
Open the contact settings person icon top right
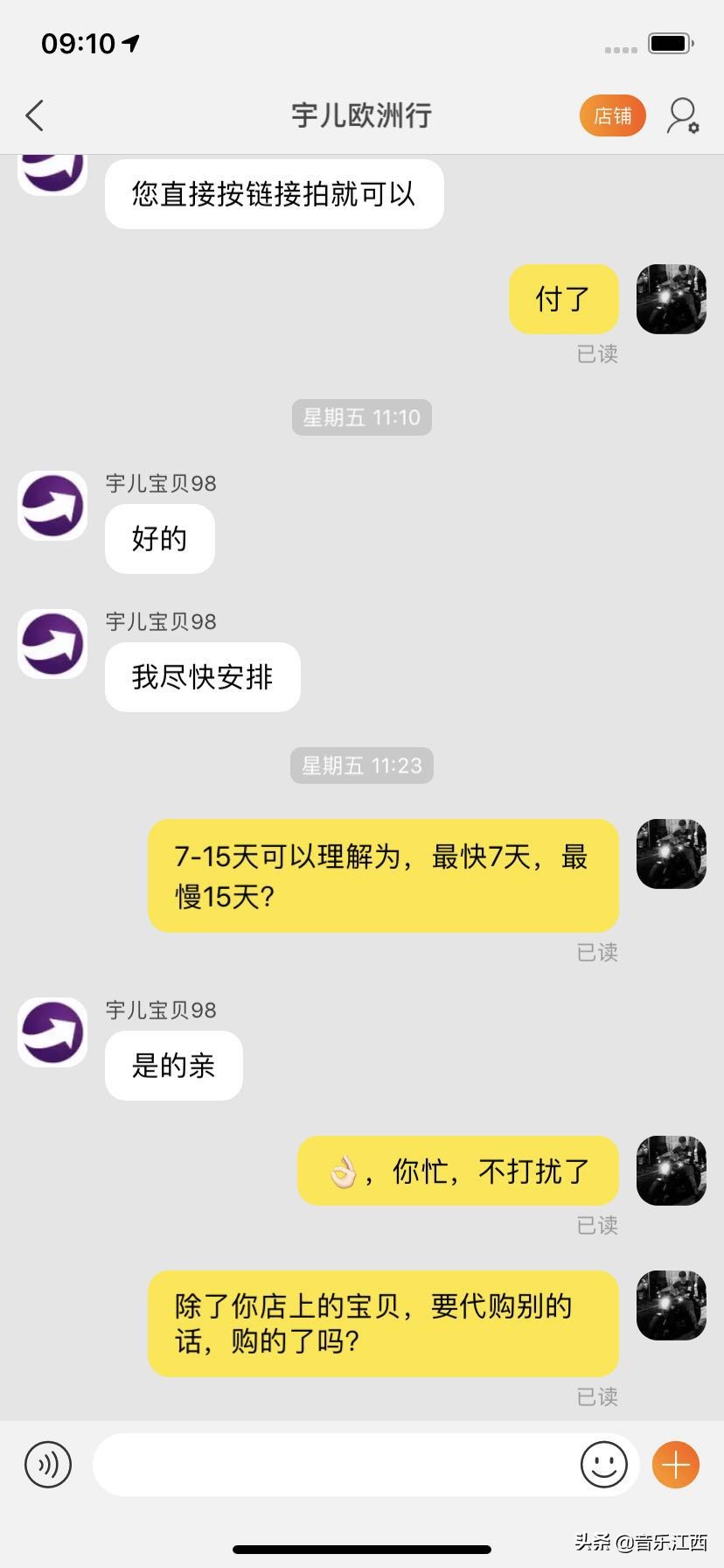[682, 115]
